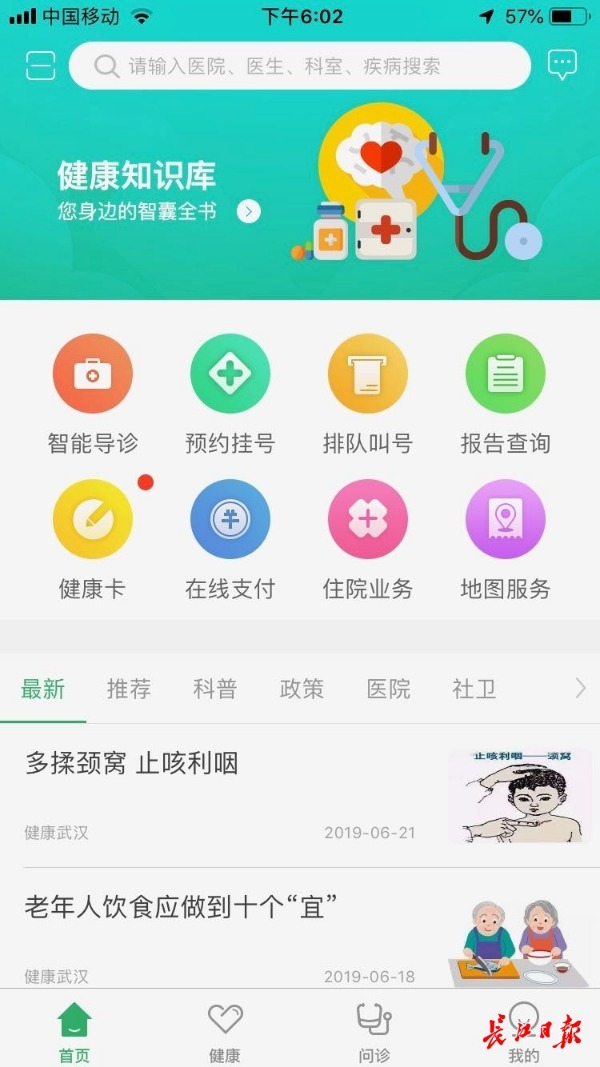600x1067 pixels.
Task: Switch to the 问诊 bottom tab
Action: pos(374,1032)
